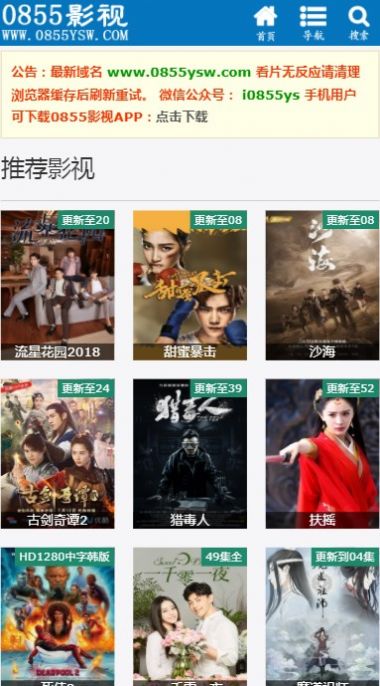The image size is (380, 686).
Task: Open the 古剑奇谭2 poster
Action: tap(58, 454)
